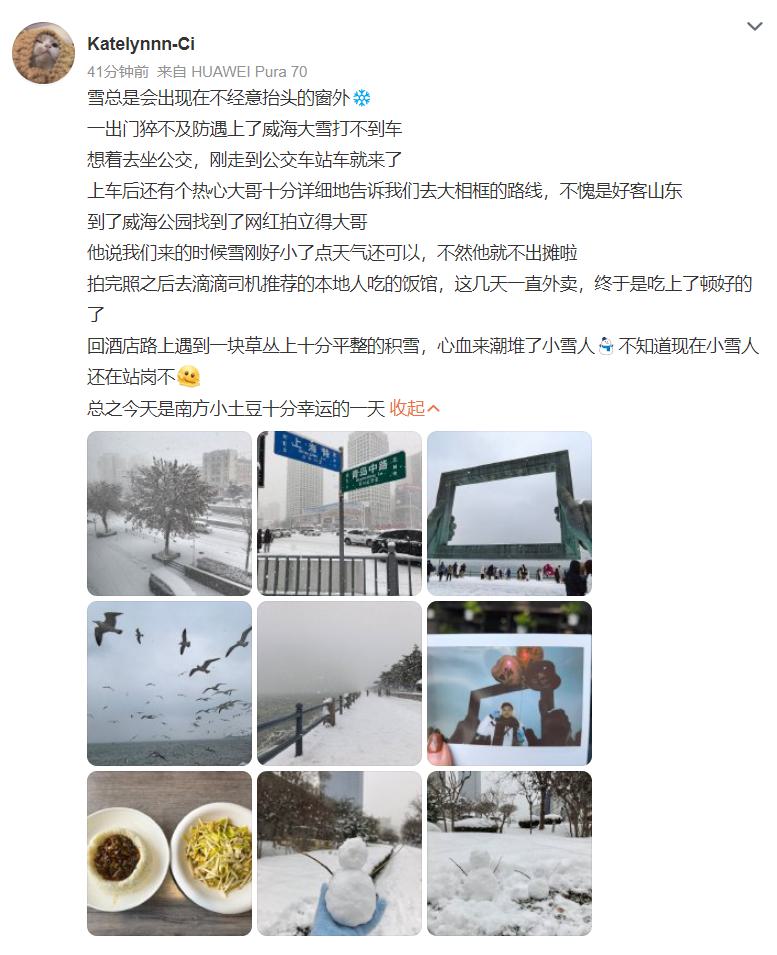View the hand-held polaroid photo
Viewport: 777px width, 955px height.
pos(509,683)
